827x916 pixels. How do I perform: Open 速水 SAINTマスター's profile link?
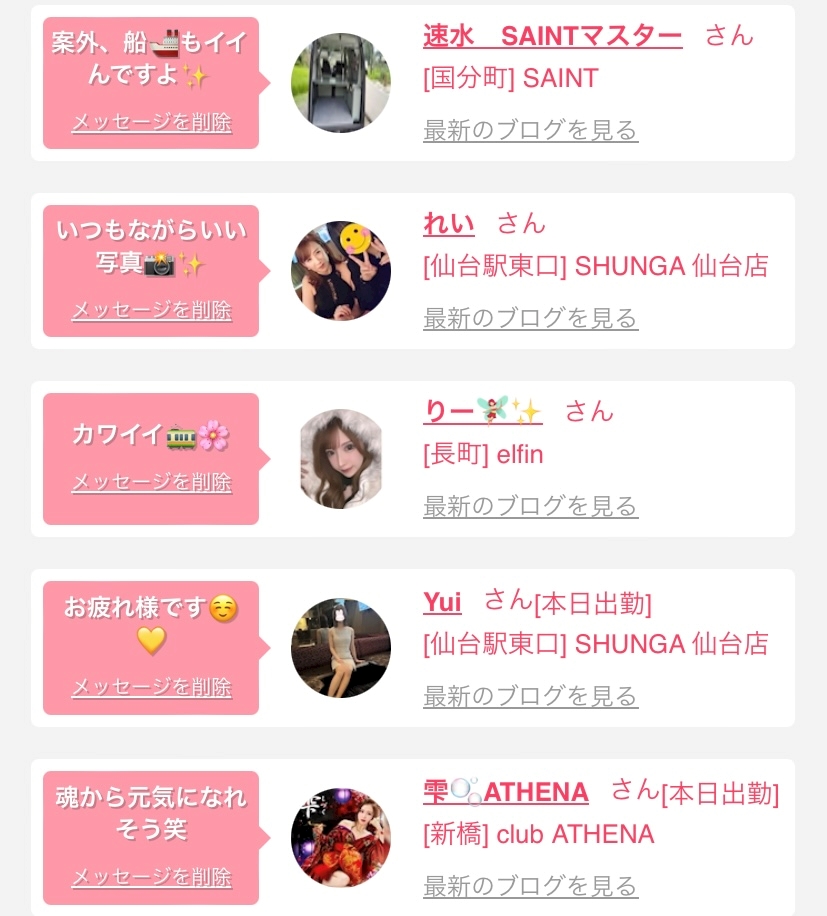pos(552,37)
